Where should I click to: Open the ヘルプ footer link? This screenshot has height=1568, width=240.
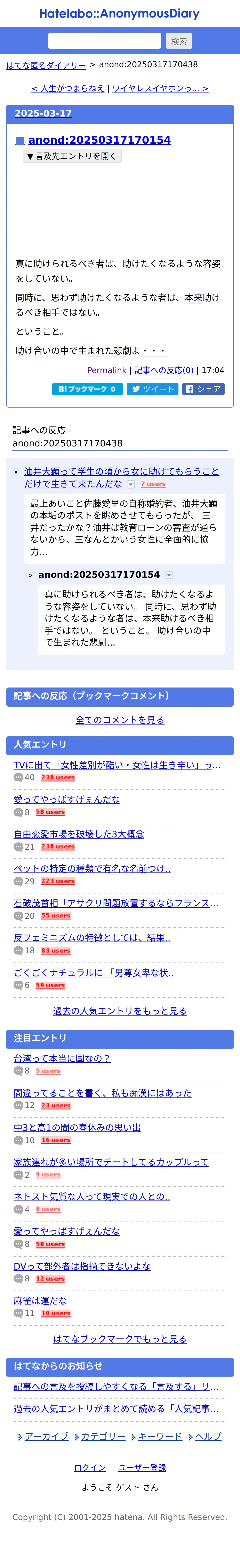pos(208,1436)
